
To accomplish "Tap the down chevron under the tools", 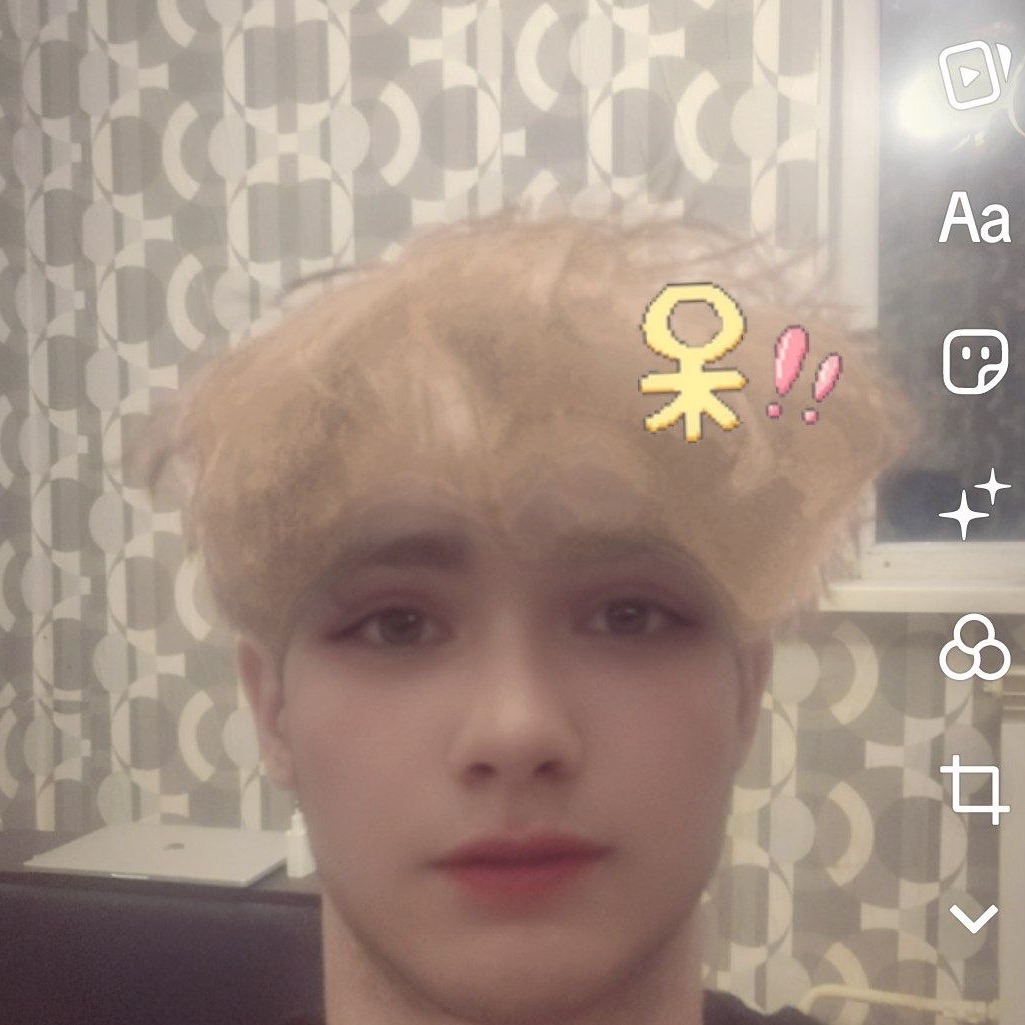I will (975, 918).
